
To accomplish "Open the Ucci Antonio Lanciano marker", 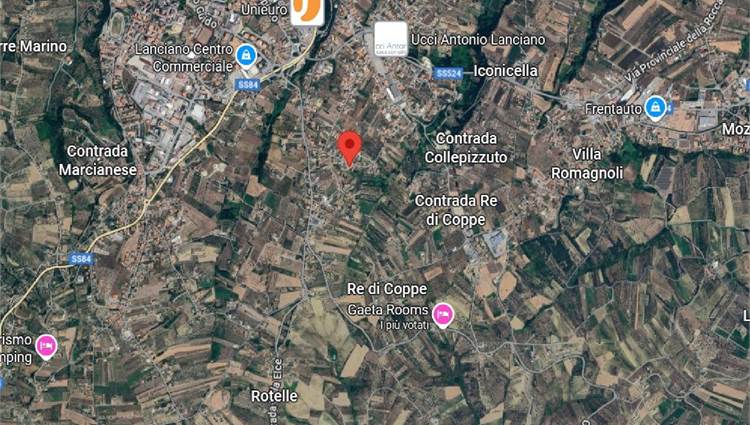I will (390, 39).
